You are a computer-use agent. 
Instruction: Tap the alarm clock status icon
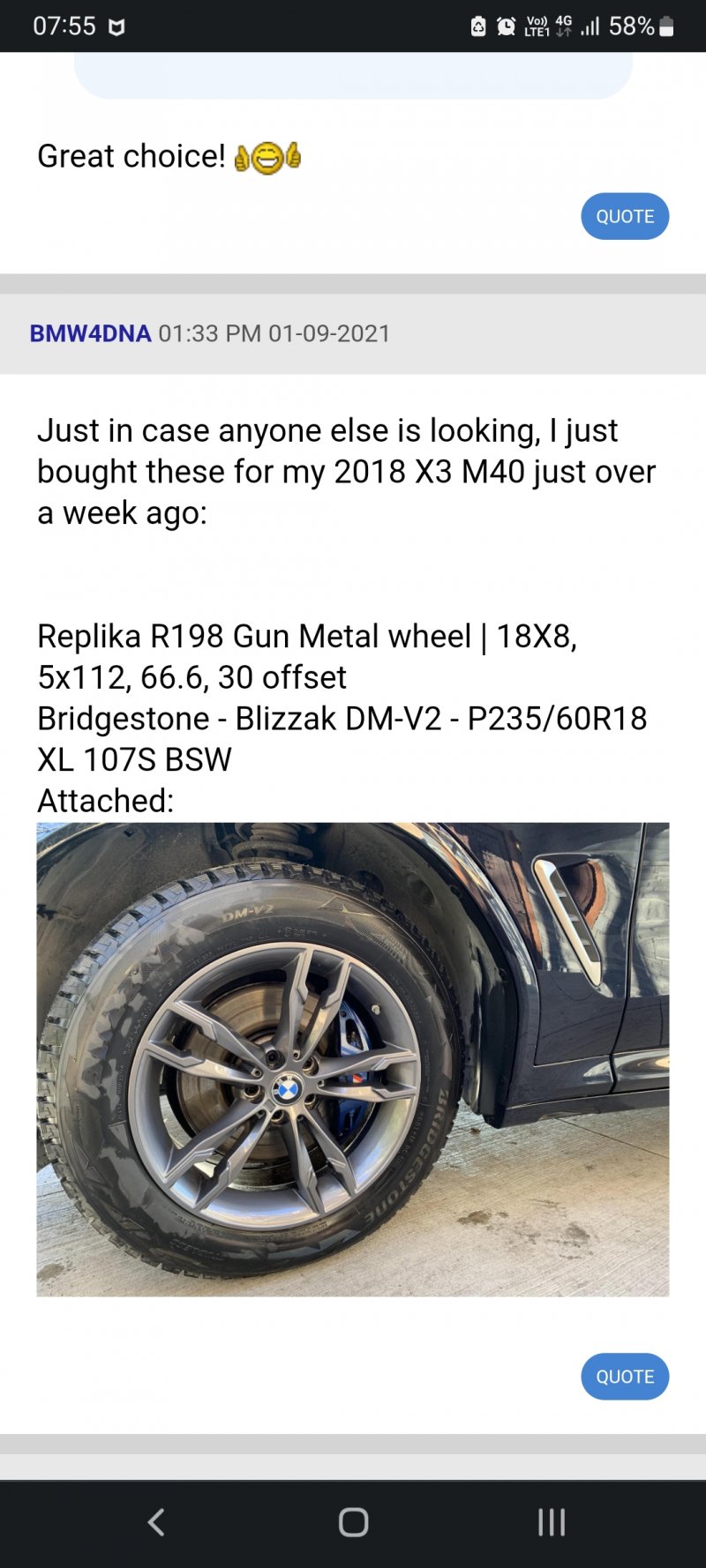pos(506,26)
